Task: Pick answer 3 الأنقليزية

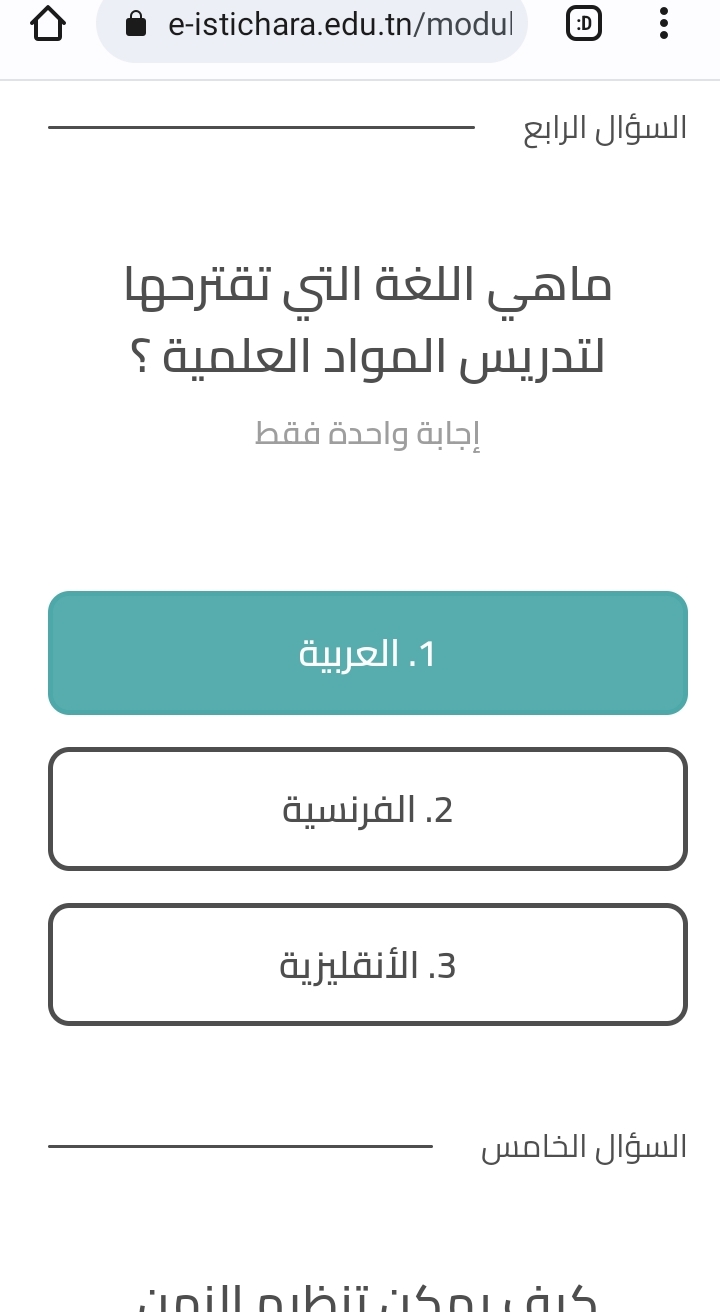Action: pyautogui.click(x=368, y=965)
